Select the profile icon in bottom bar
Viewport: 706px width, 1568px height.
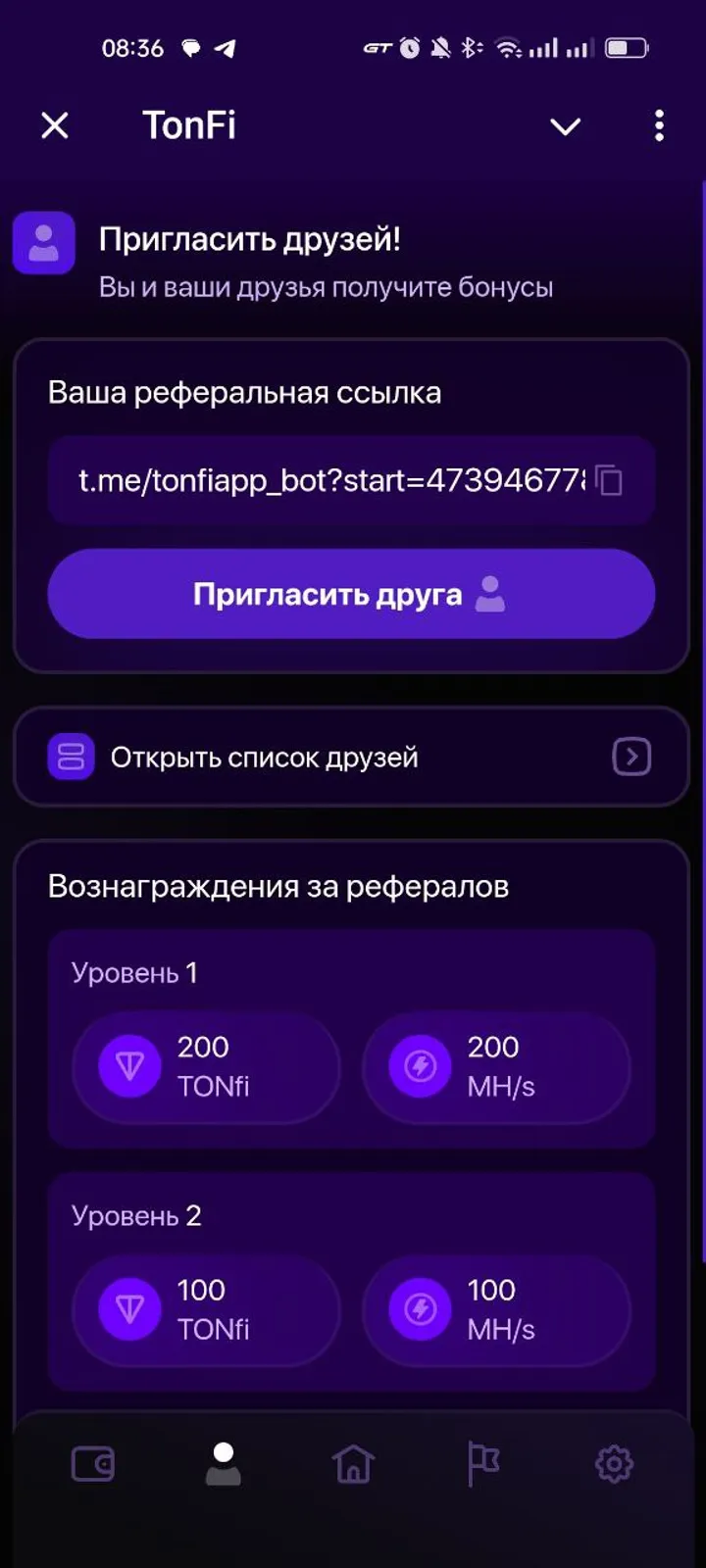[223, 1463]
